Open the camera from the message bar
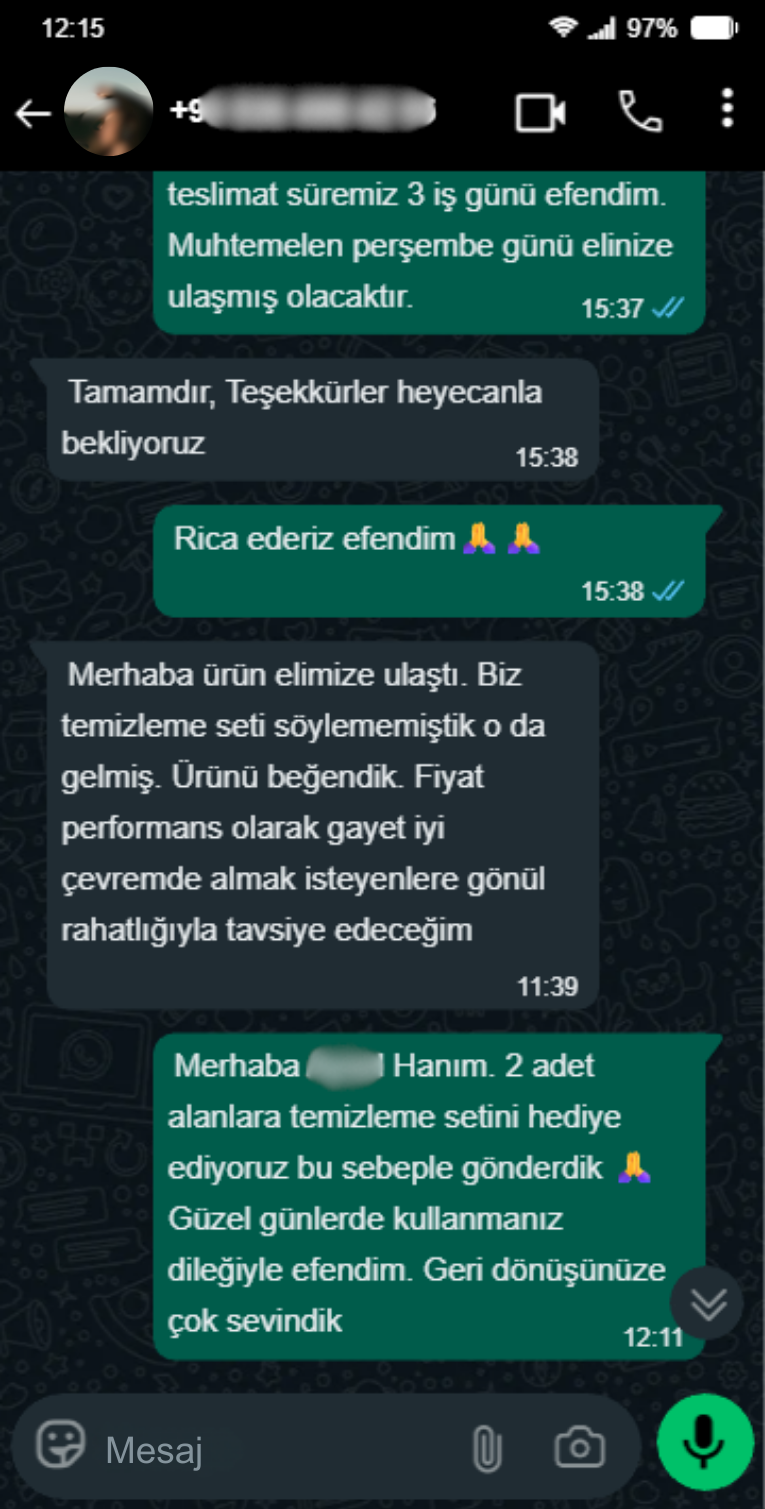The image size is (765, 1509). point(580,1447)
